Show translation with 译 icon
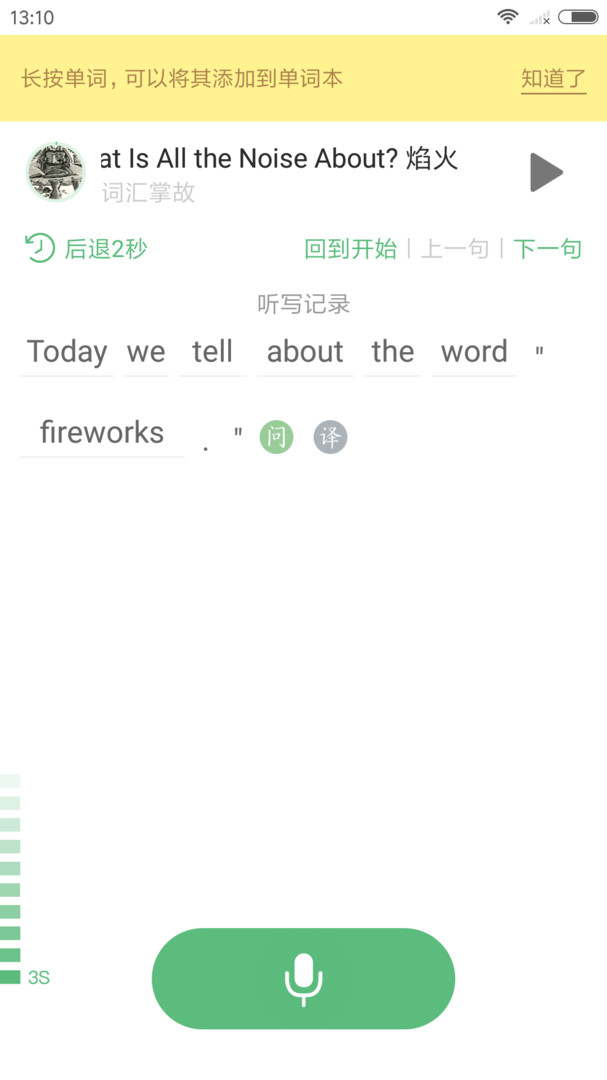The width and height of the screenshot is (607, 1080). (330, 437)
